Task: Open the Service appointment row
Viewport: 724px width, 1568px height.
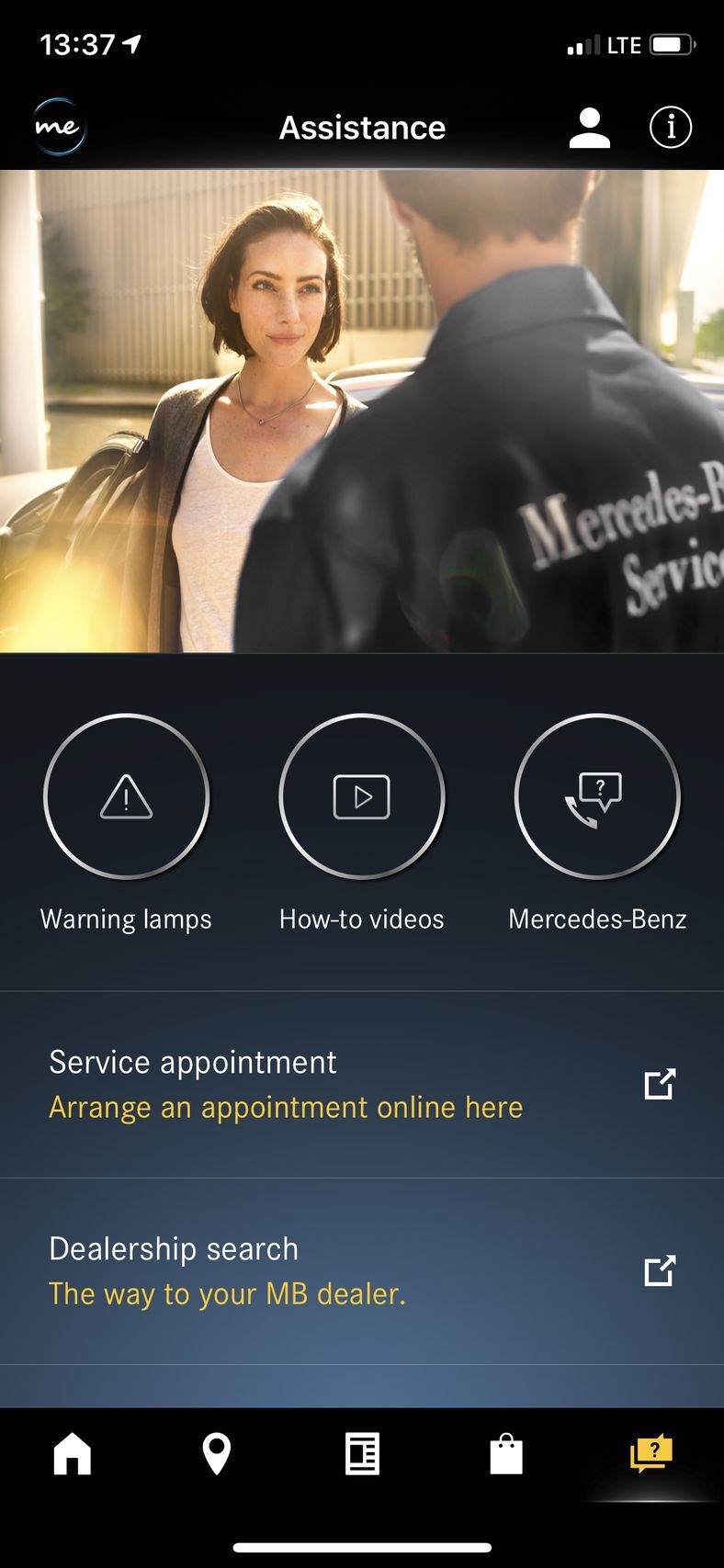Action: click(x=362, y=1084)
